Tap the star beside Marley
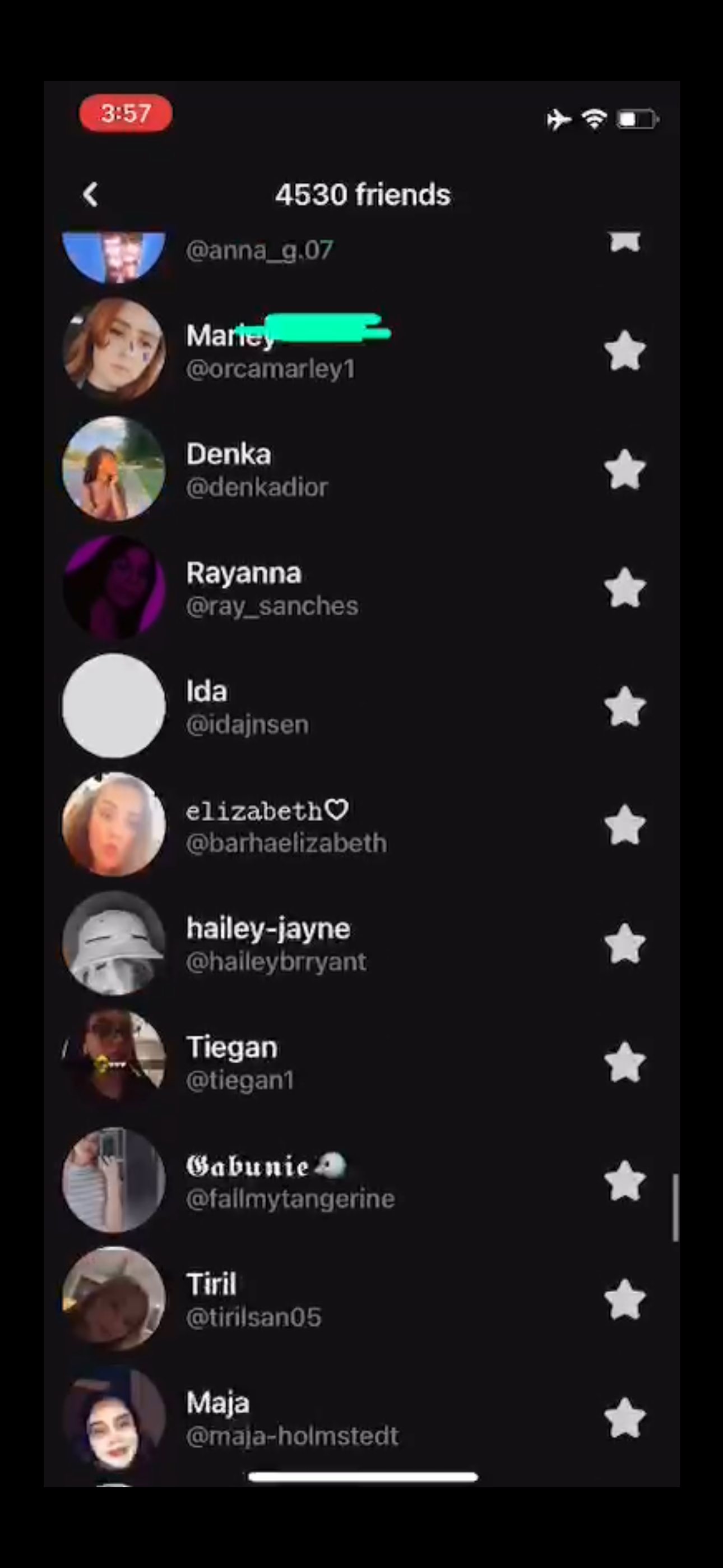723x1568 pixels. tap(624, 351)
